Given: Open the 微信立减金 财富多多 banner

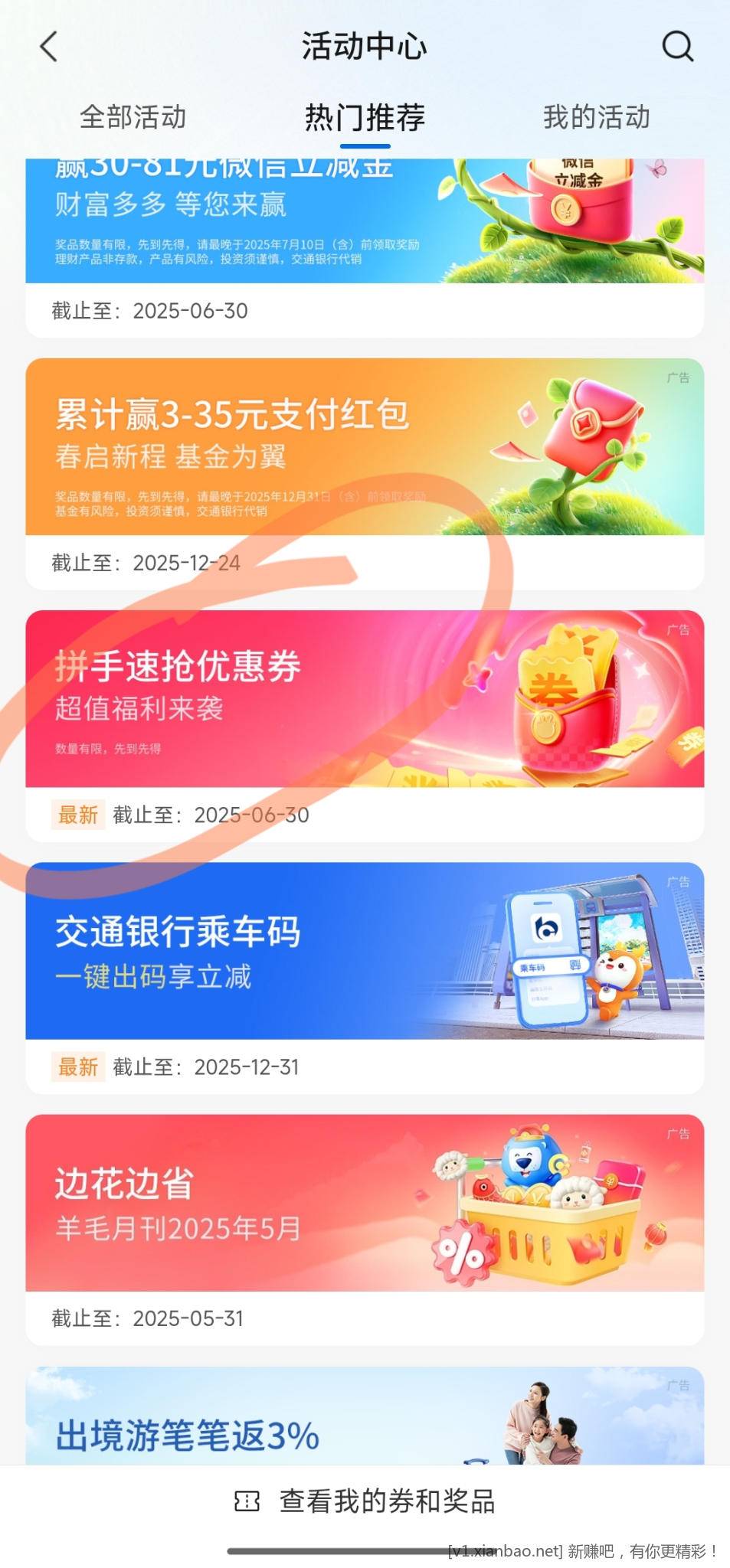Looking at the screenshot, I should pyautogui.click(x=365, y=222).
